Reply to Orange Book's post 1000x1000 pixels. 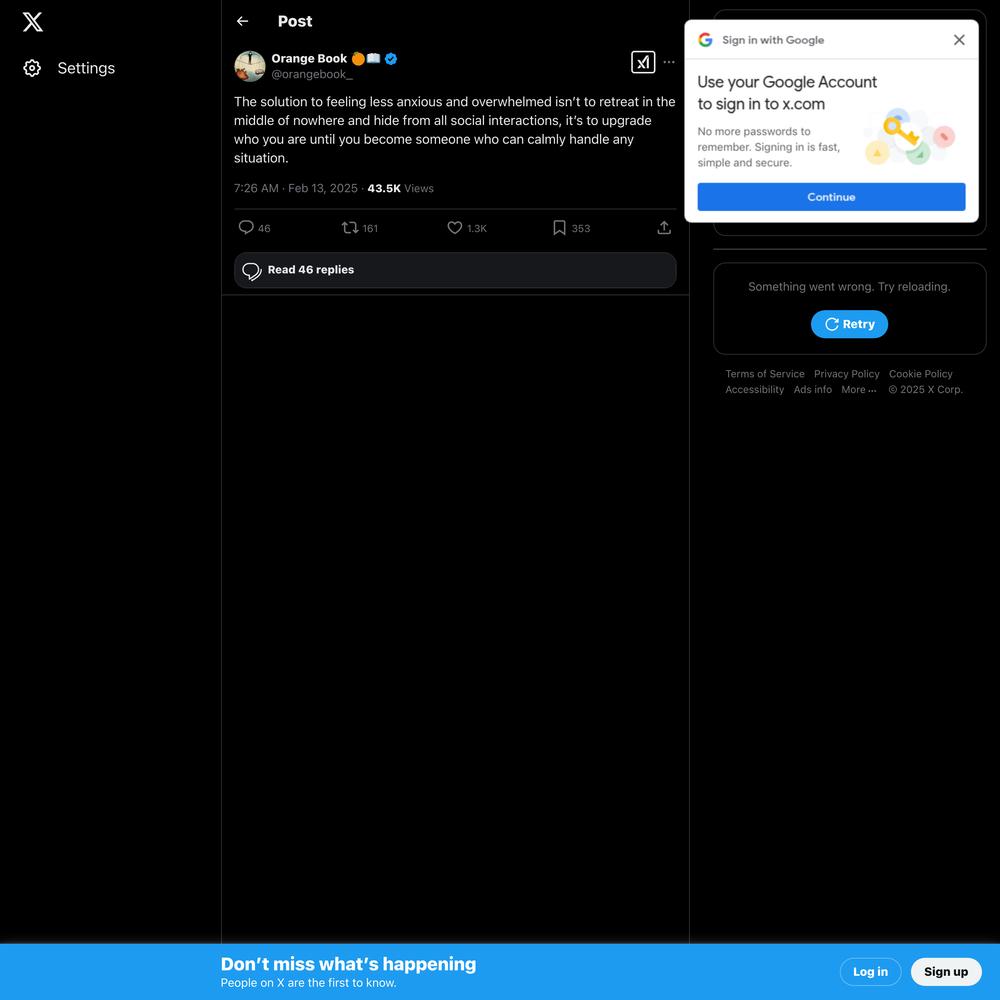pos(246,228)
